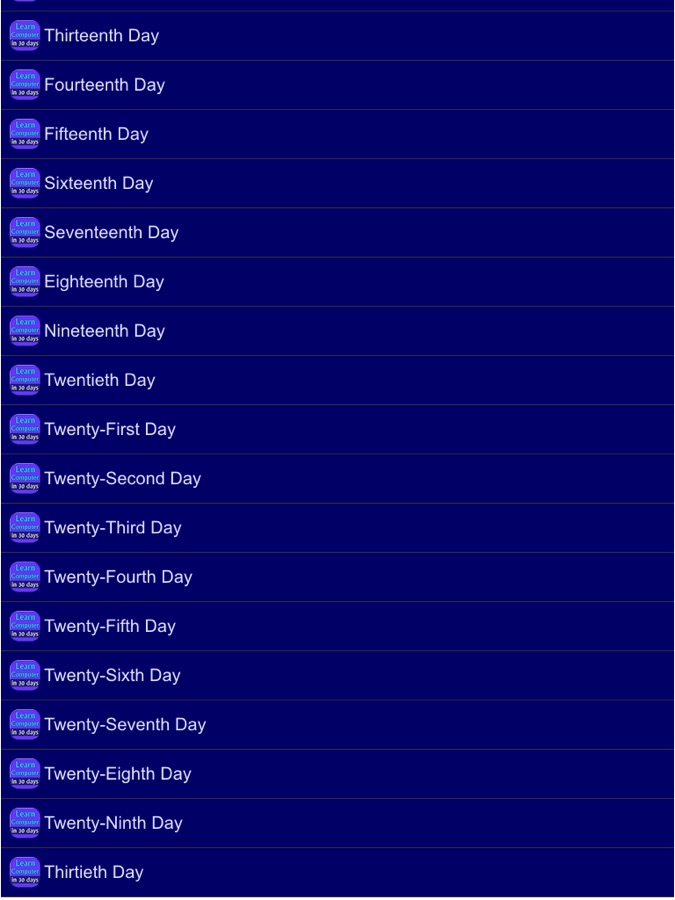Go to the Thirtieth Day lesson
675x900 pixels.
94,872
